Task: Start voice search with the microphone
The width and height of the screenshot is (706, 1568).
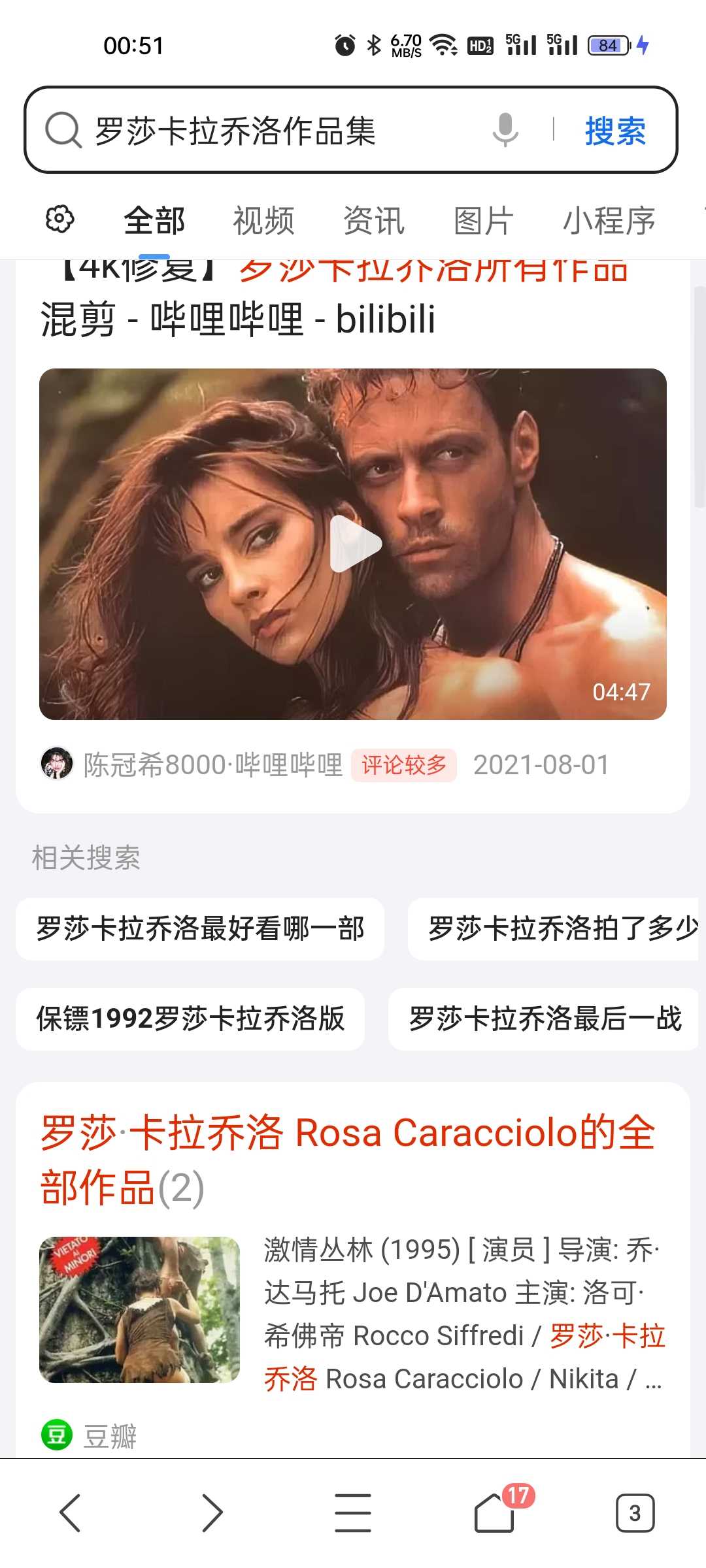Action: 505,129
